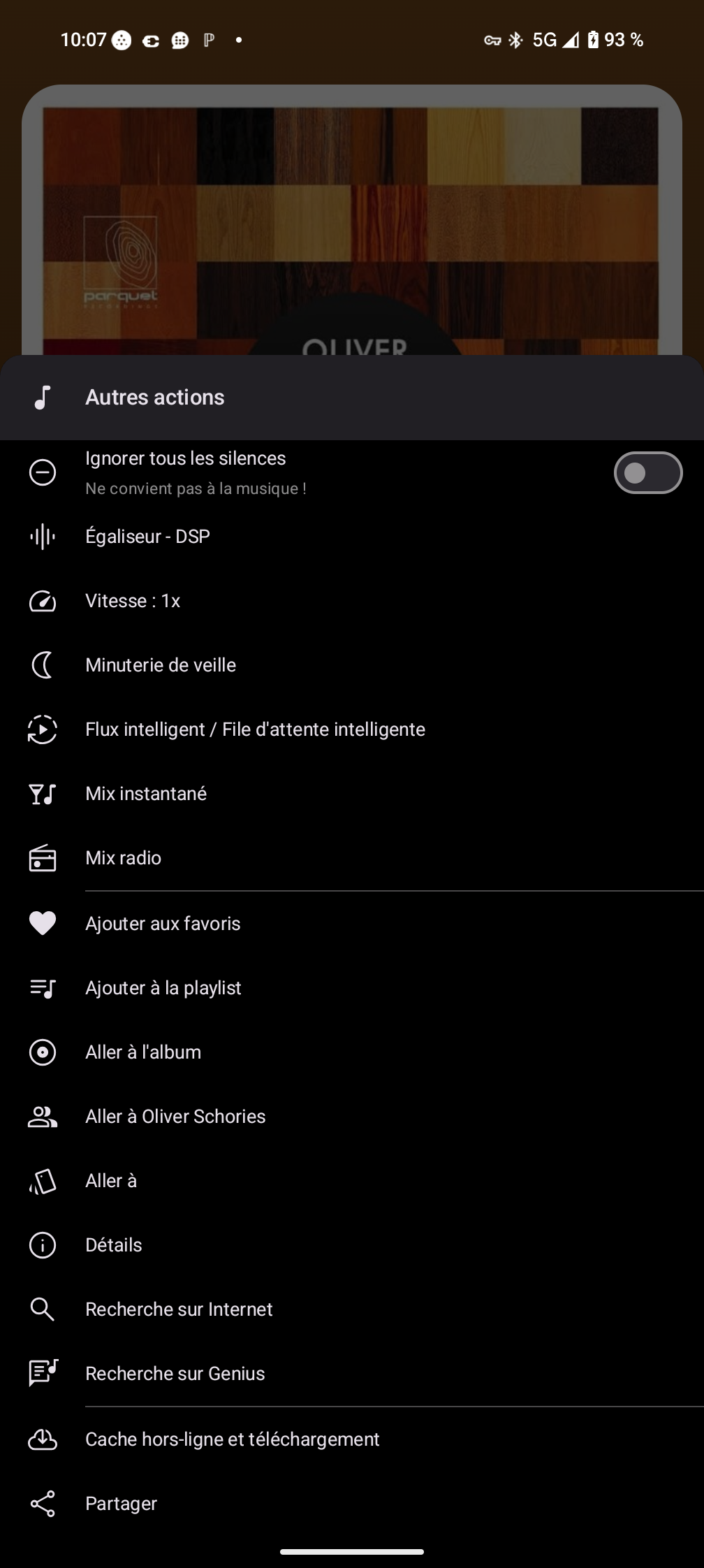This screenshot has height=1568, width=704.
Task: Tap Ajouter aux favoris
Action: point(352,924)
